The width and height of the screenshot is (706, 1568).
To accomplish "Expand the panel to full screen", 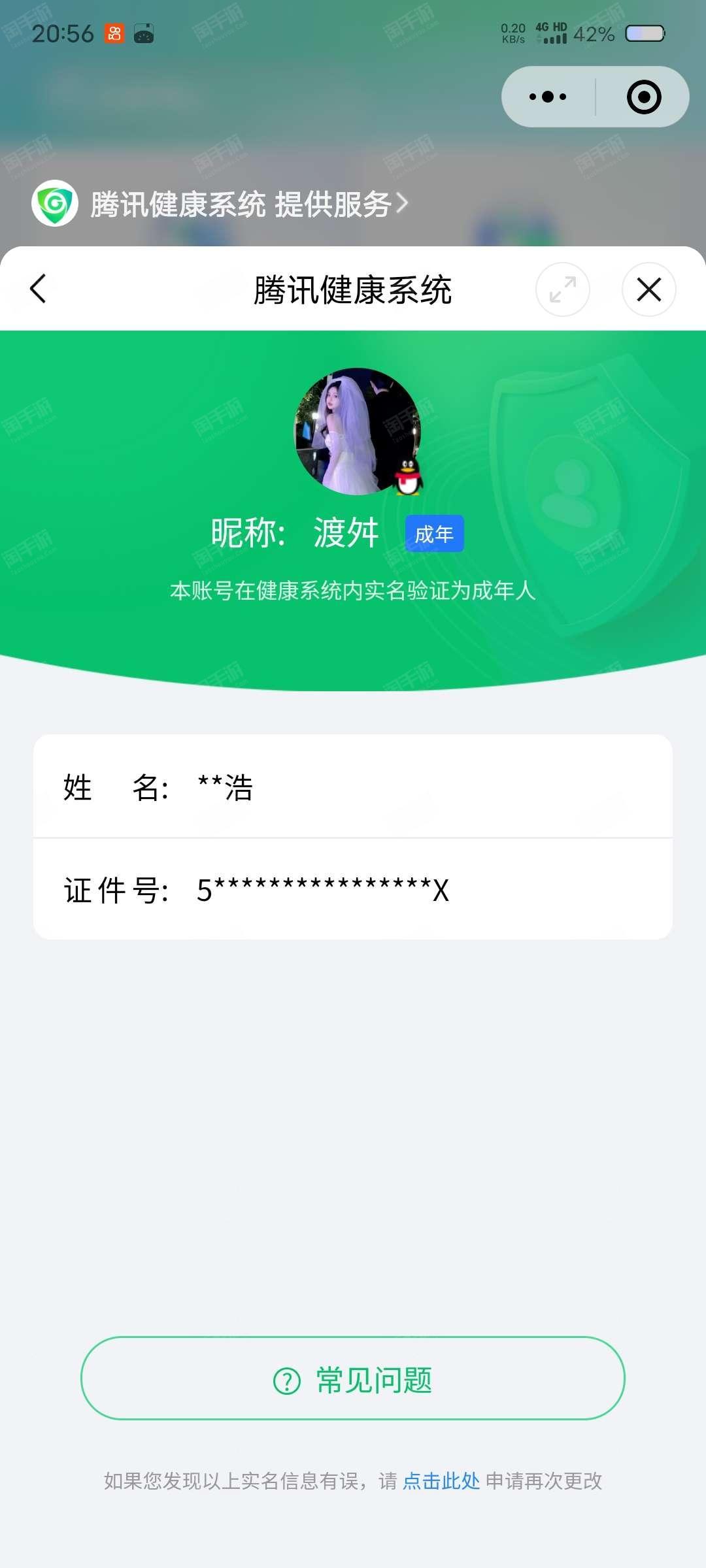I will coord(562,289).
